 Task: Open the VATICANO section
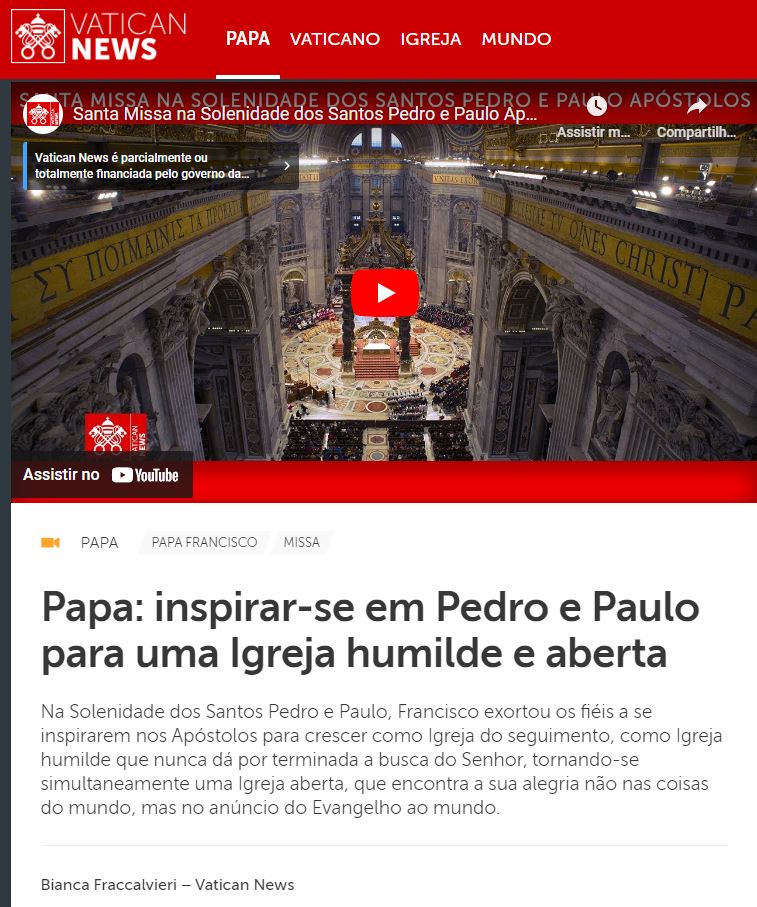334,39
